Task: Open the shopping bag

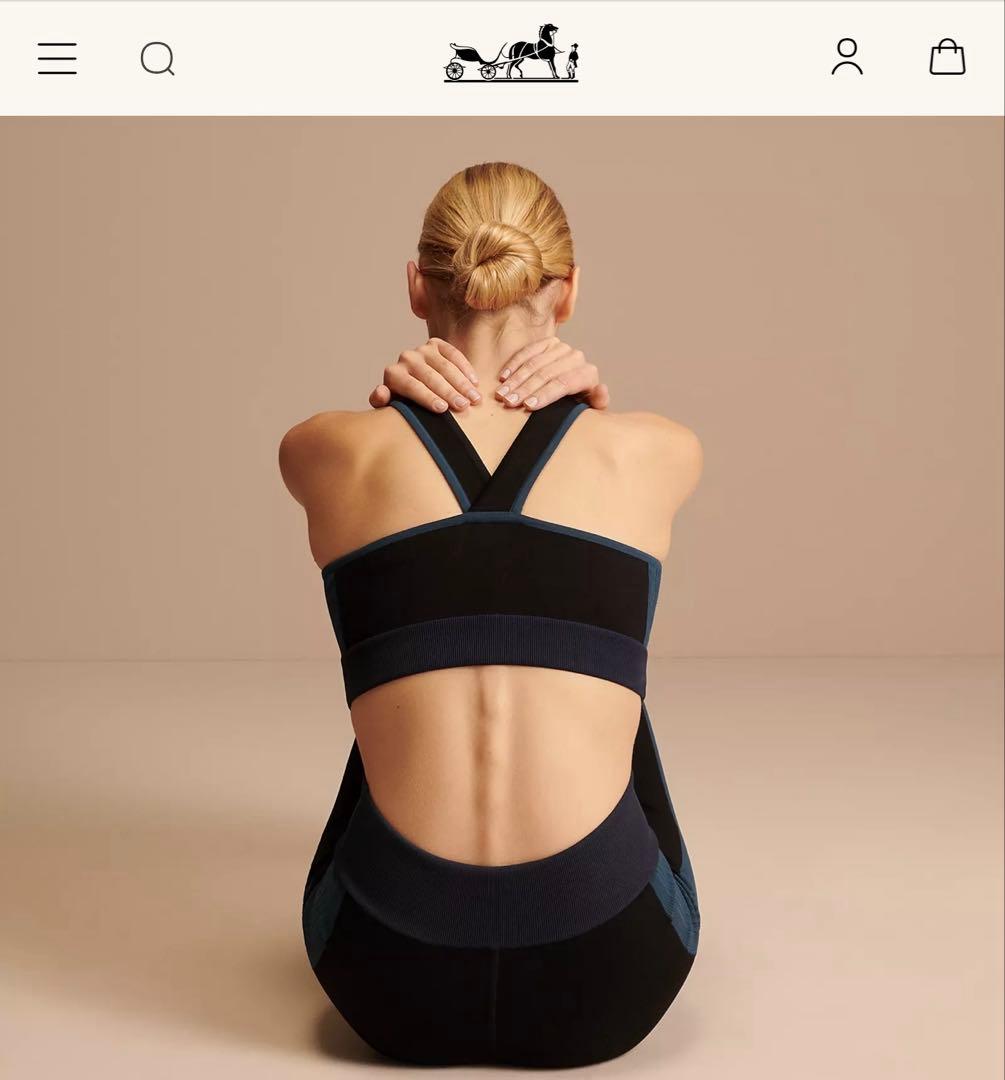Action: tap(946, 57)
